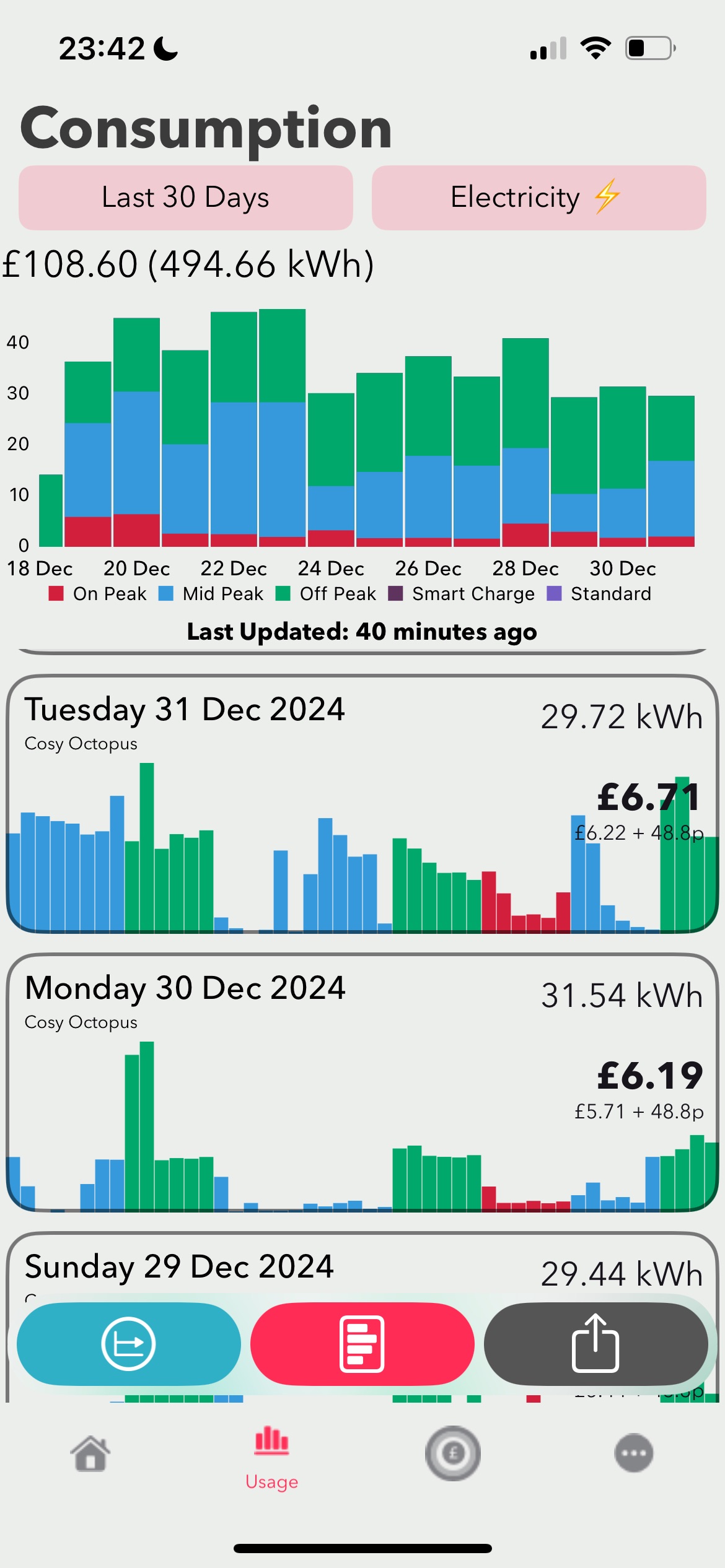Go to the Home tab
This screenshot has width=725, height=1568.
(x=90, y=1453)
